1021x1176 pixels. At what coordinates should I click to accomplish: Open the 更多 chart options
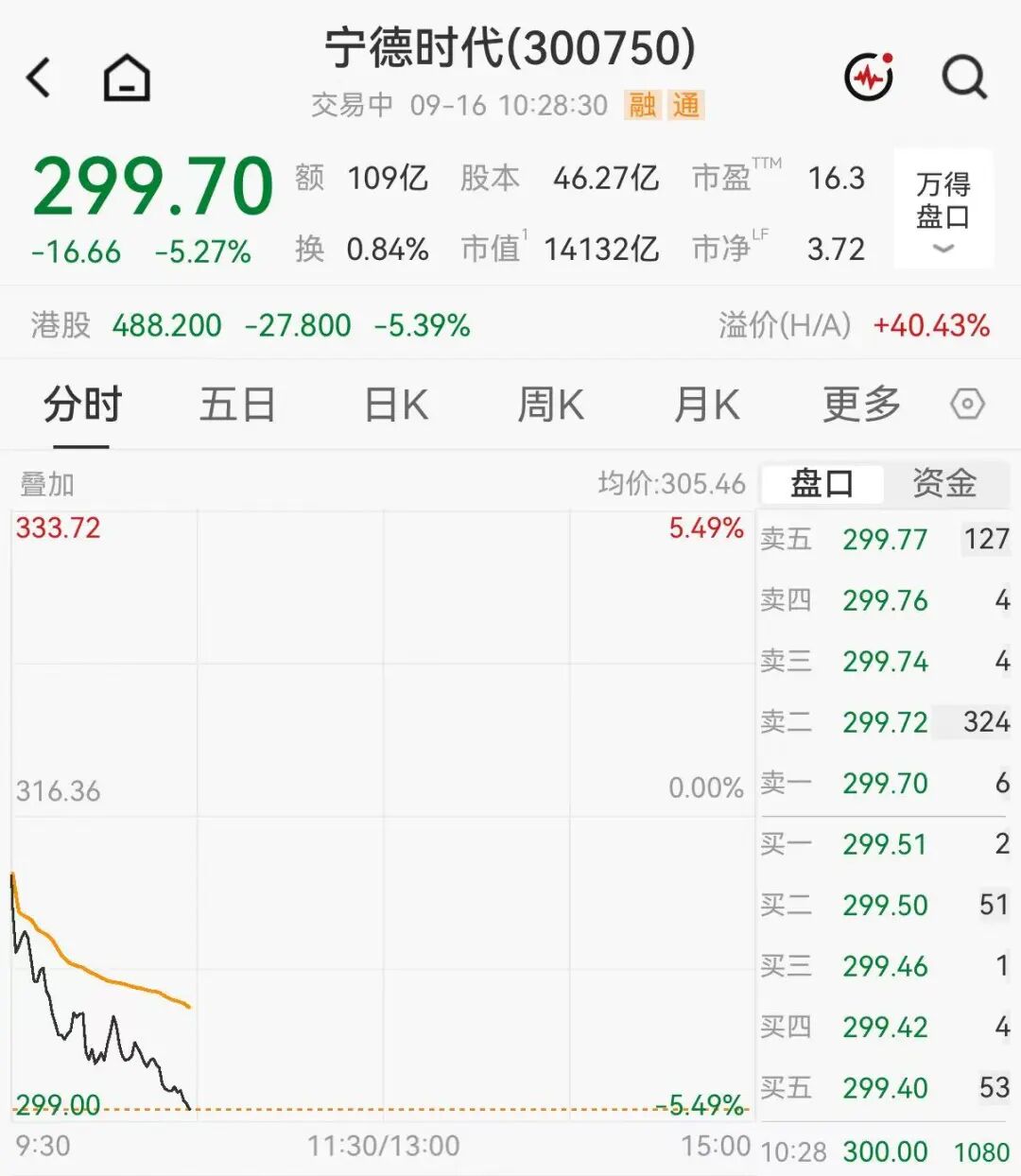[861, 406]
